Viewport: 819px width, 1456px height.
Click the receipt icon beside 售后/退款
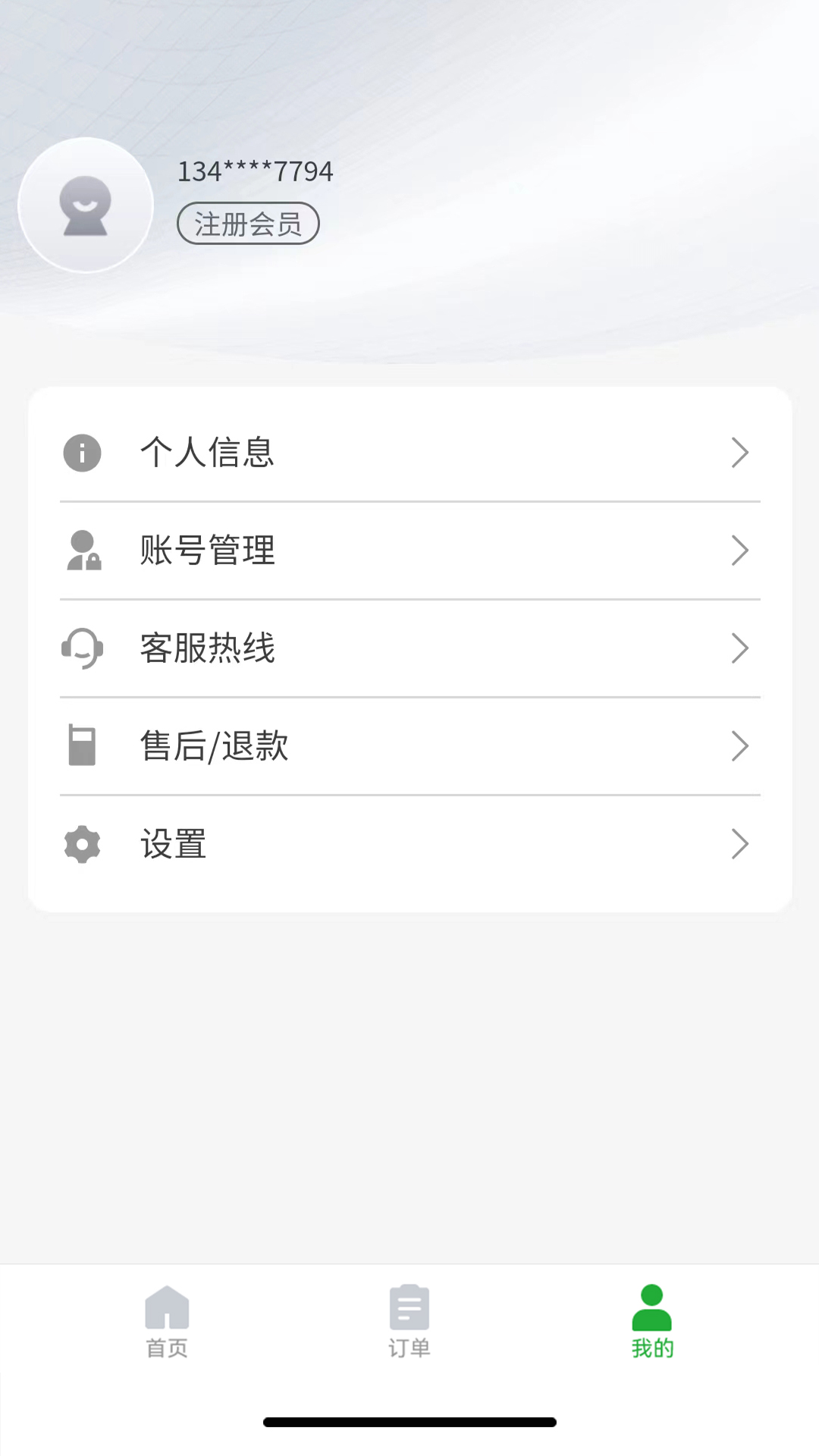pos(82,745)
